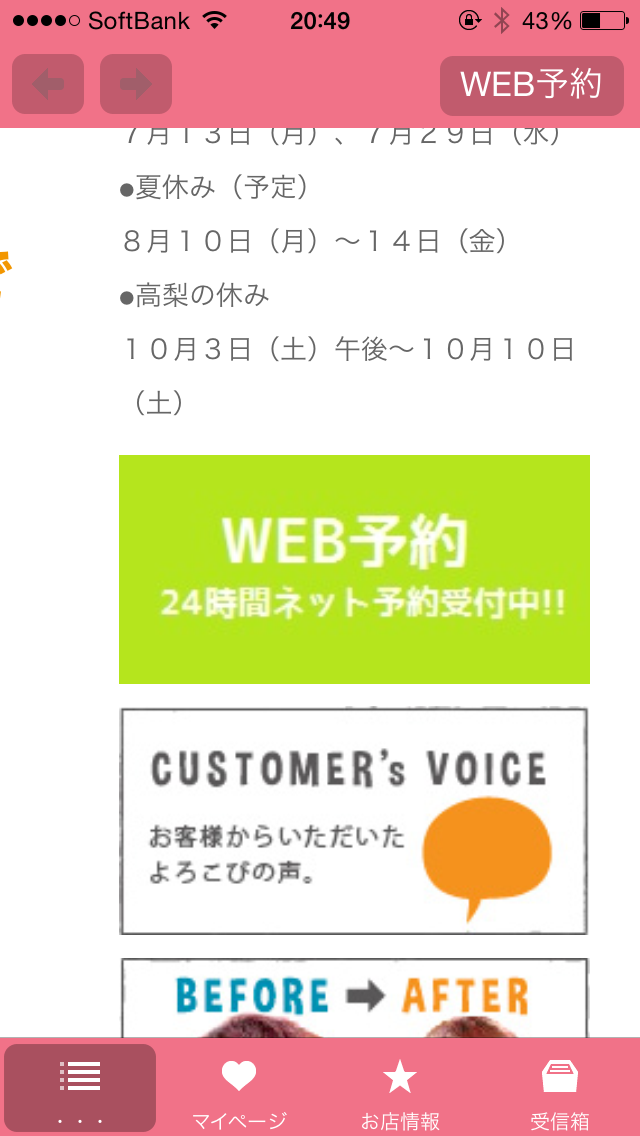This screenshot has height=1136, width=640.
Task: Open the BEFORE → AFTER banner
Action: tap(354, 998)
